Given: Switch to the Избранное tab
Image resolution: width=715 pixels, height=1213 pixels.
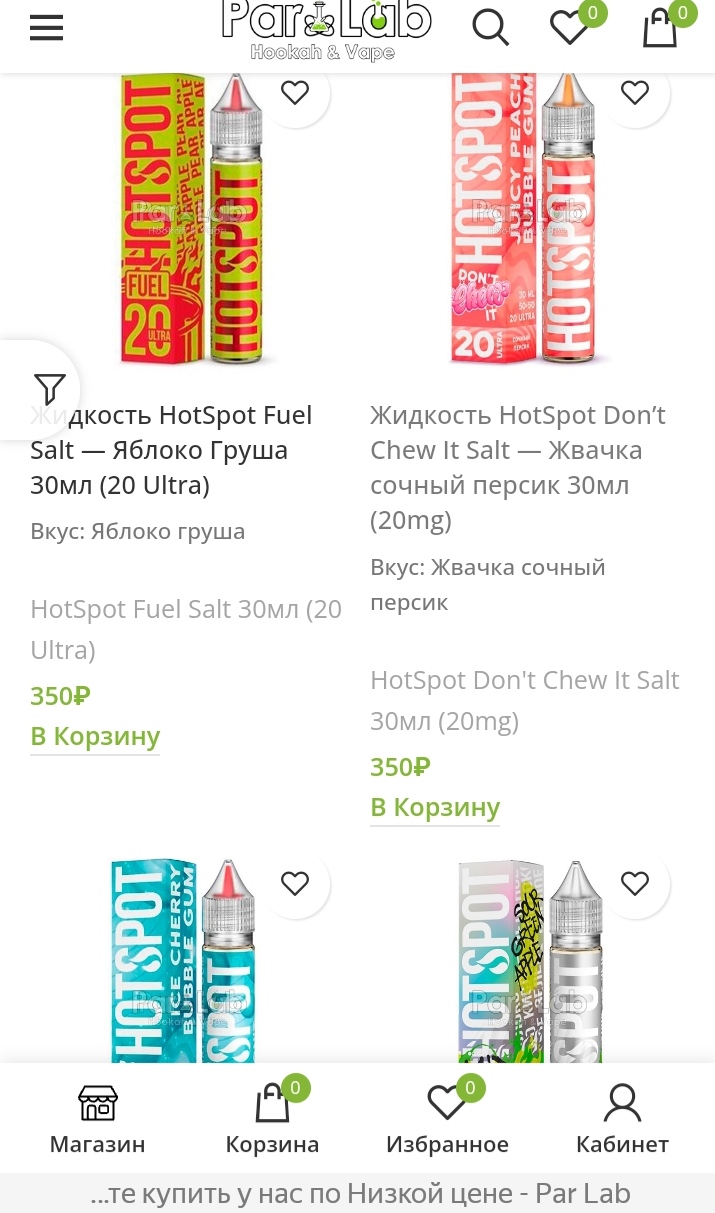Looking at the screenshot, I should pyautogui.click(x=447, y=1119).
